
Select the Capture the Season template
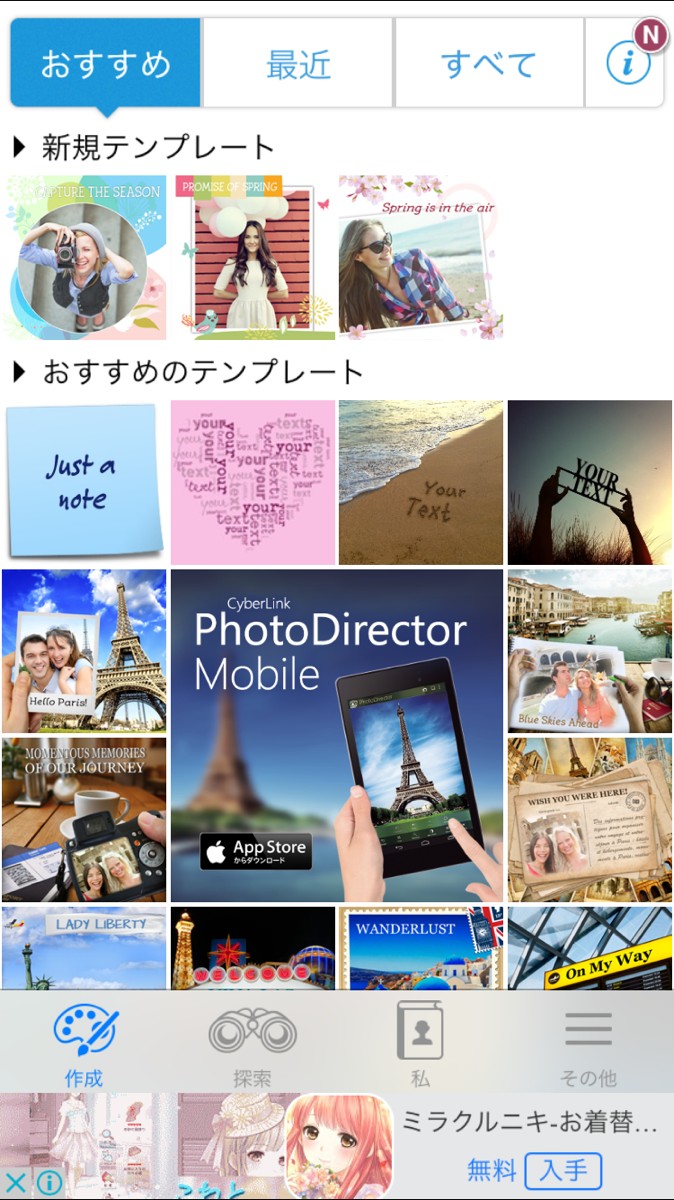tap(84, 258)
